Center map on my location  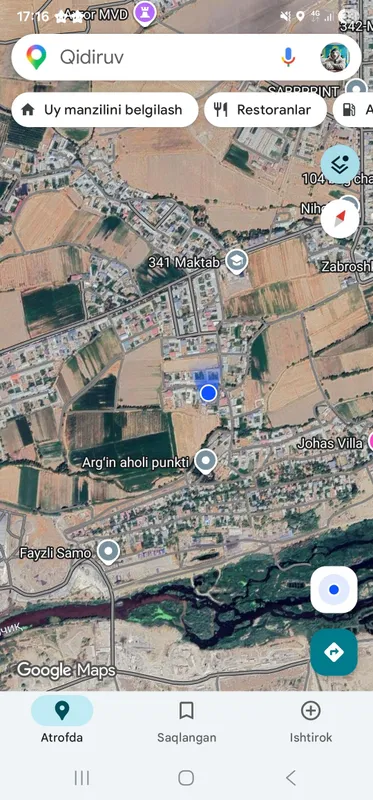point(334,590)
